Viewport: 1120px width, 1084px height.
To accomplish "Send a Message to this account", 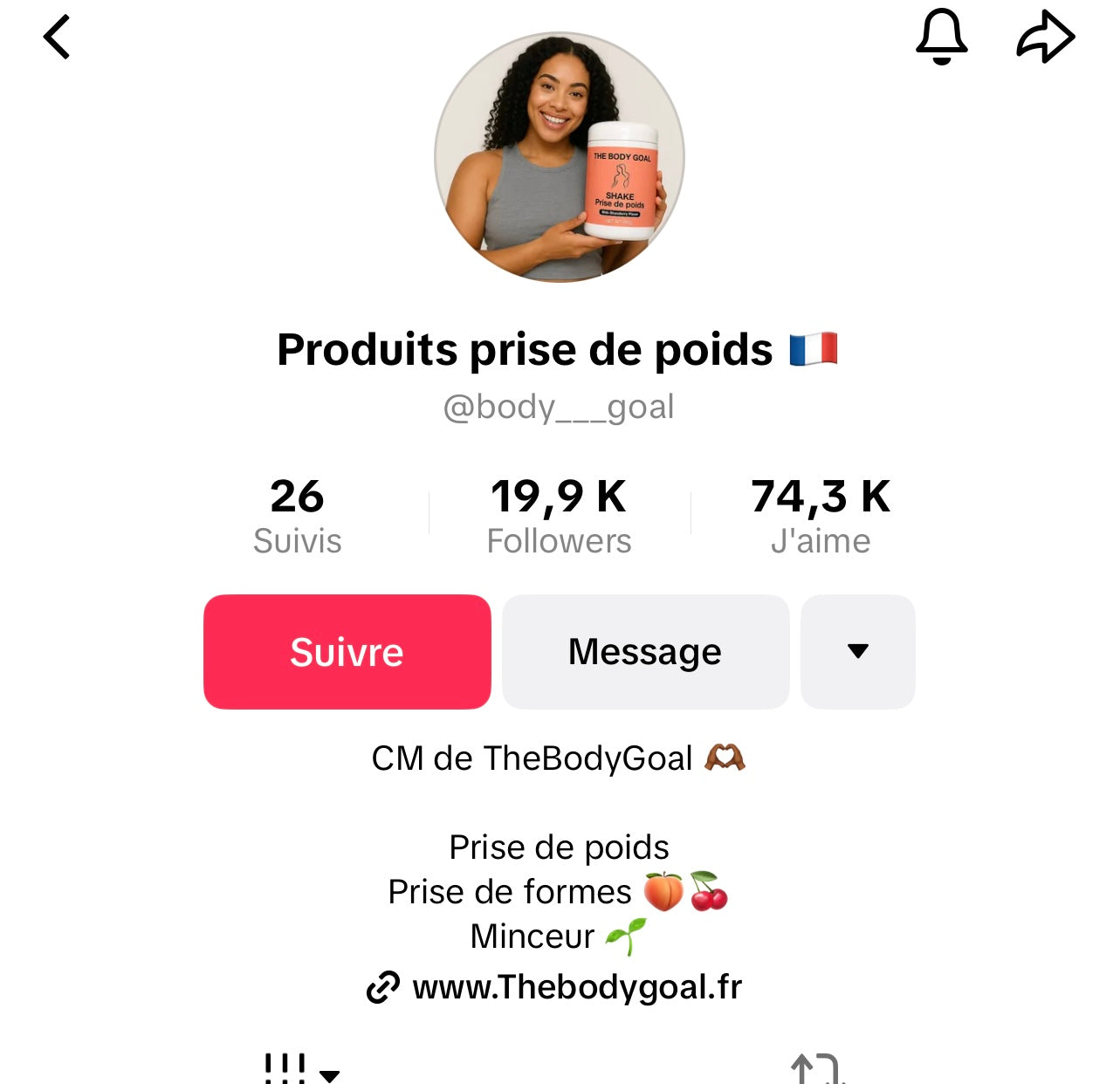I will point(645,652).
